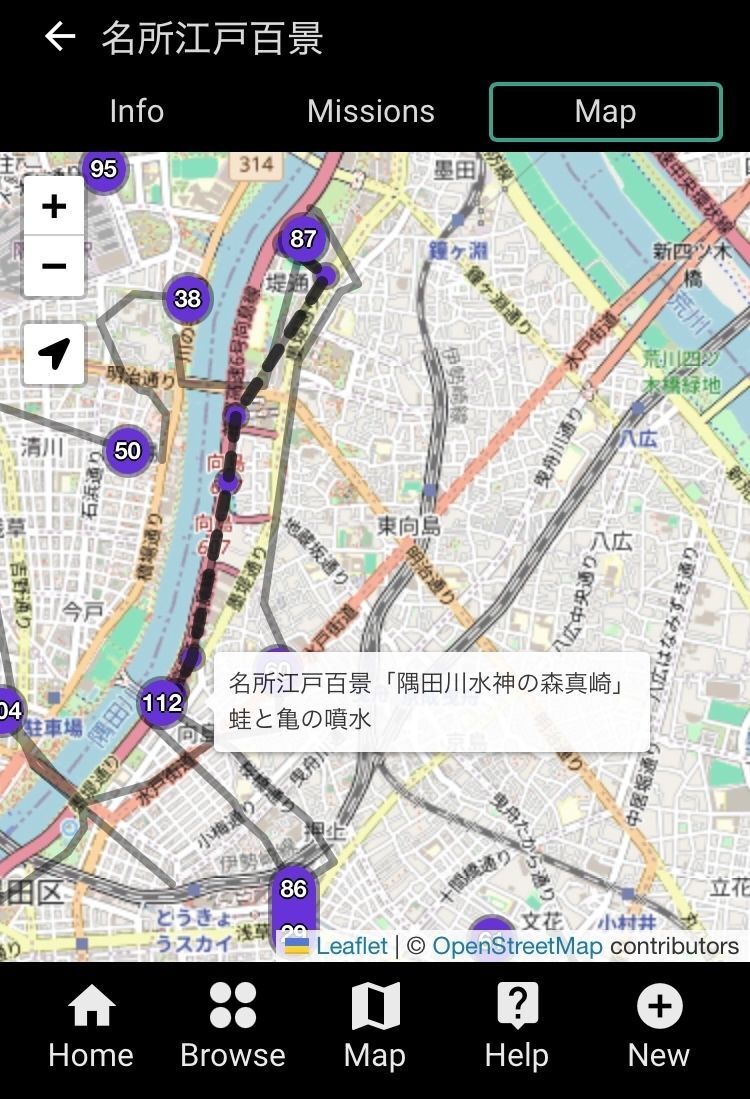
Task: Switch to the Info tab
Action: point(136,111)
